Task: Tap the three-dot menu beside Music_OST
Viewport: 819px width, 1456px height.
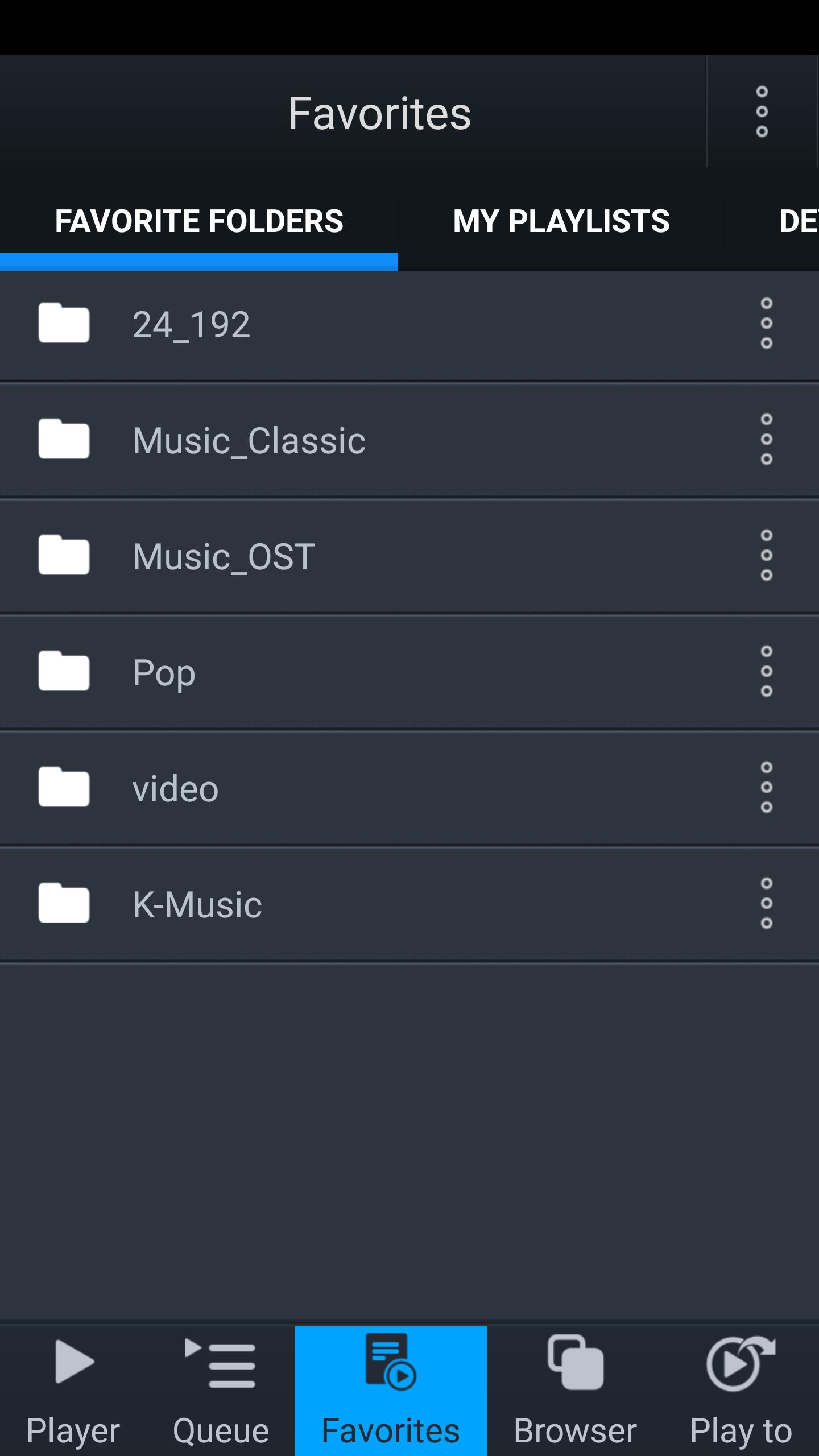Action: pyautogui.click(x=766, y=555)
